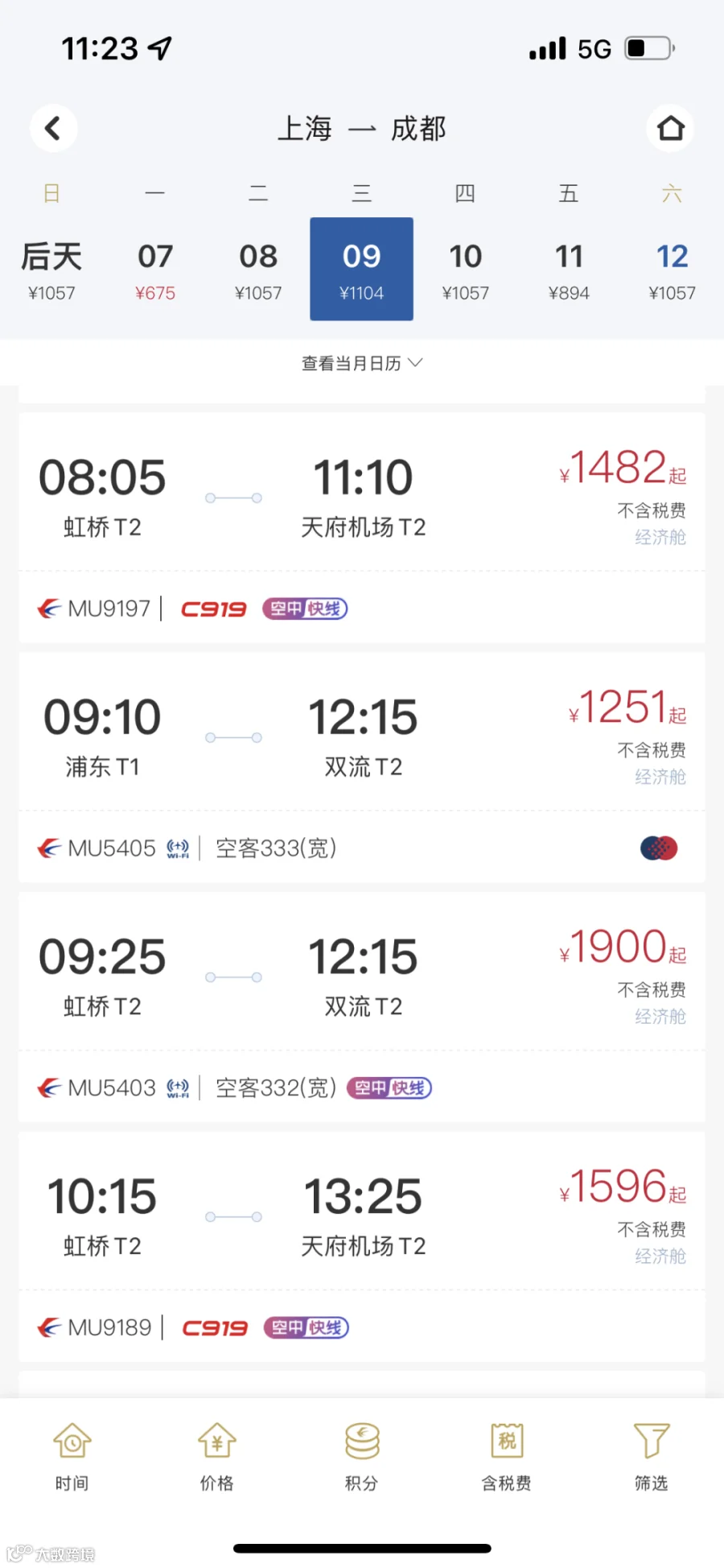Screen dimensions: 724x1568
Task: Select date 07 priced ¥675
Action: 155,270
